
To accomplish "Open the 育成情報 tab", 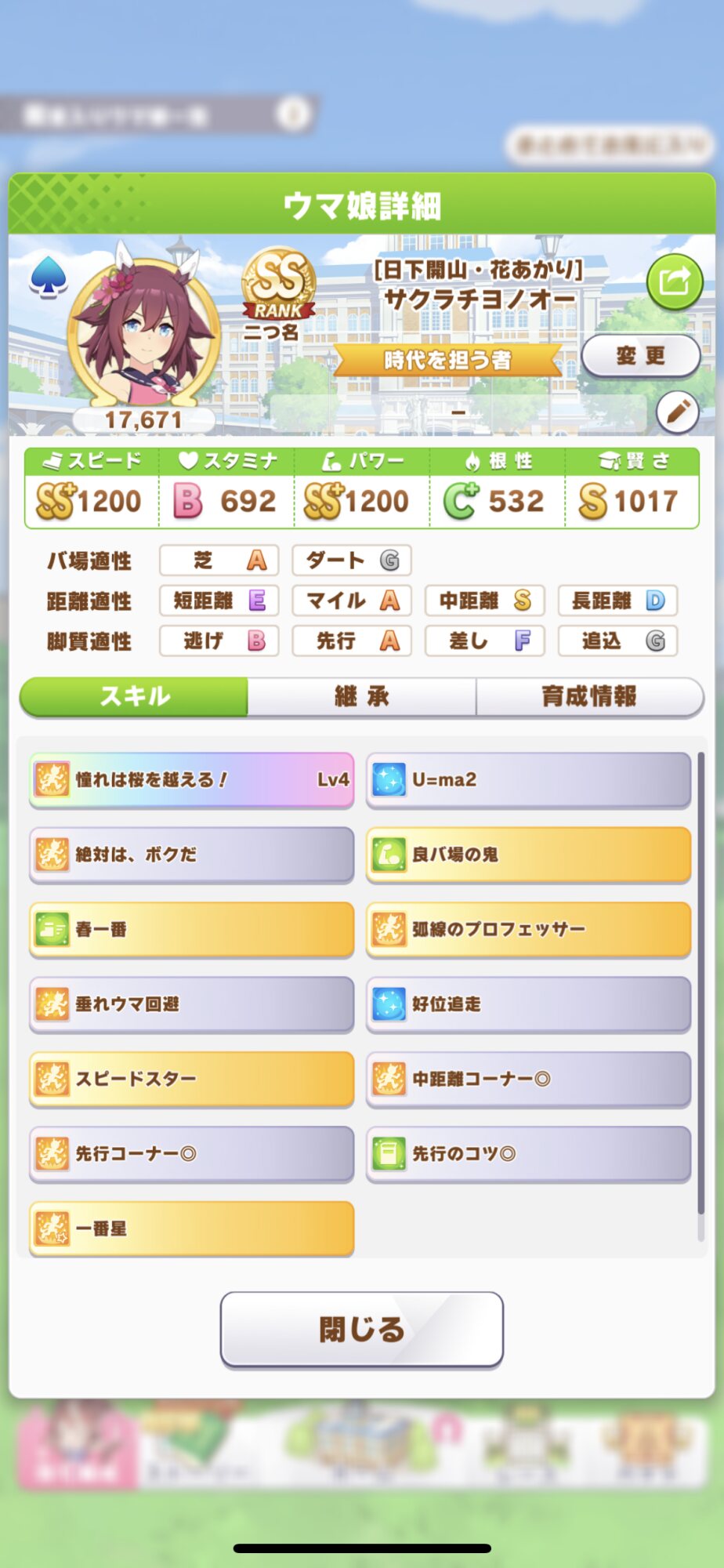I will click(x=588, y=696).
